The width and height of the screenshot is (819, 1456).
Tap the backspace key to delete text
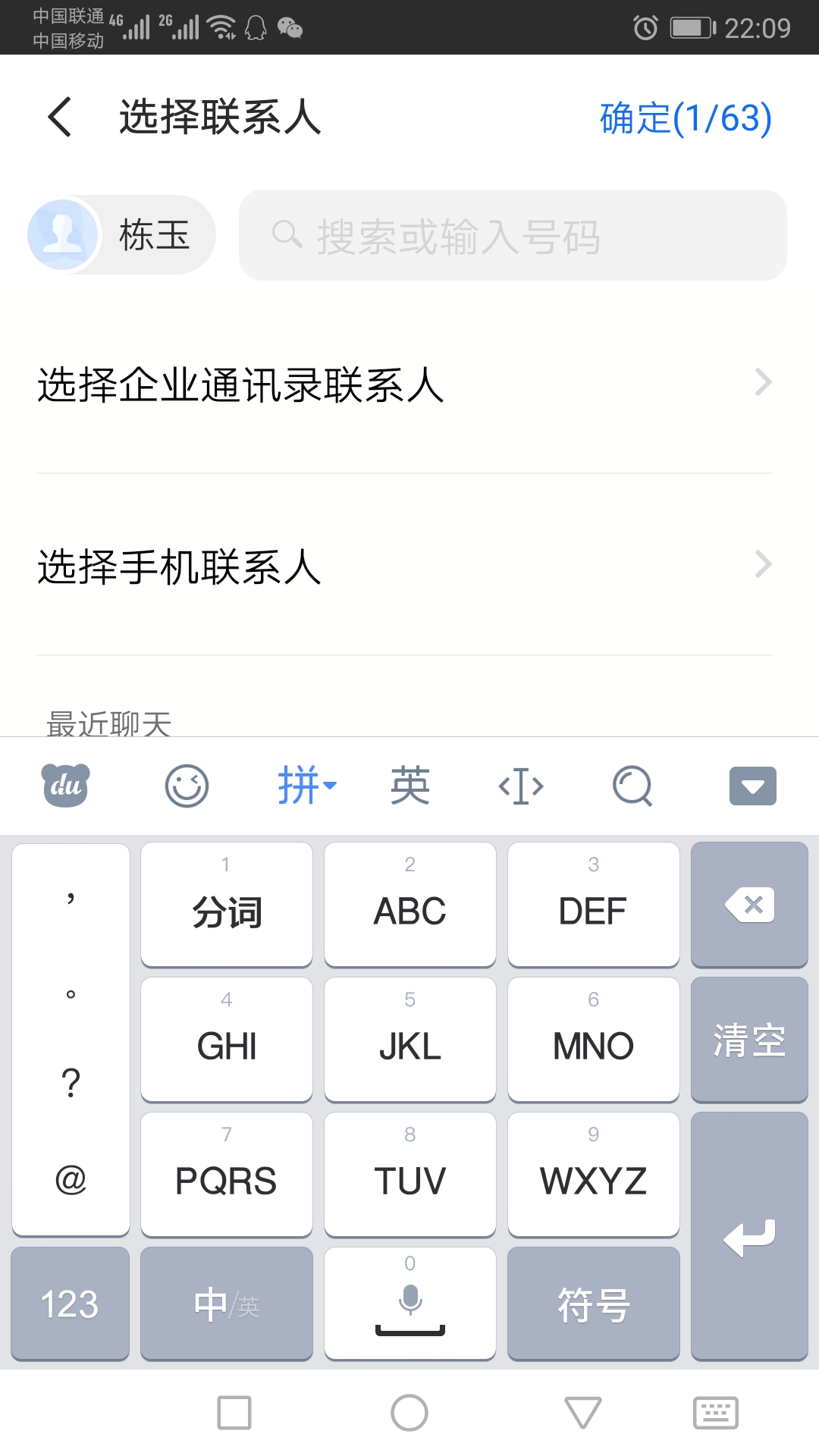(x=749, y=904)
